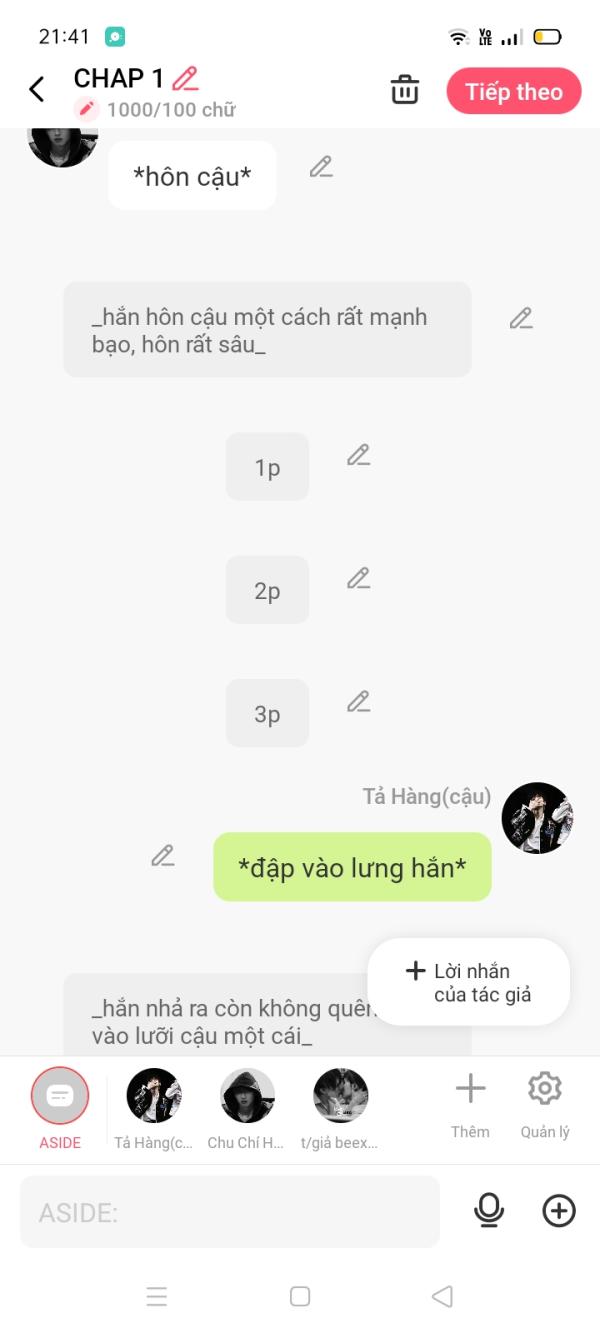Viewport: 600px width, 1333px height.
Task: Edit the "hắn hôn cậu một cách" aside
Action: click(x=520, y=319)
